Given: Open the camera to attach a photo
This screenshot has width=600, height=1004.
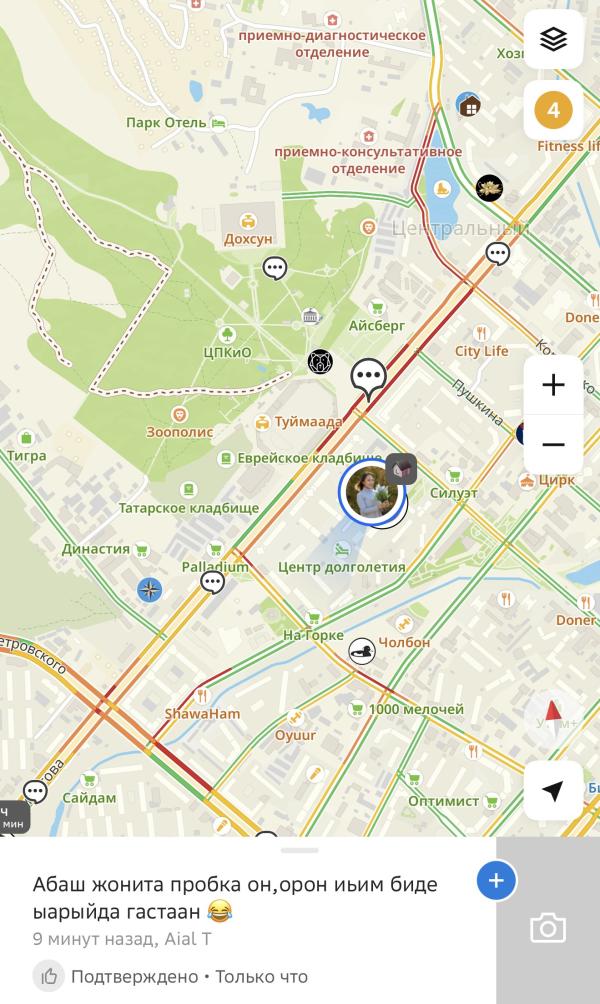Looking at the screenshot, I should point(547,928).
